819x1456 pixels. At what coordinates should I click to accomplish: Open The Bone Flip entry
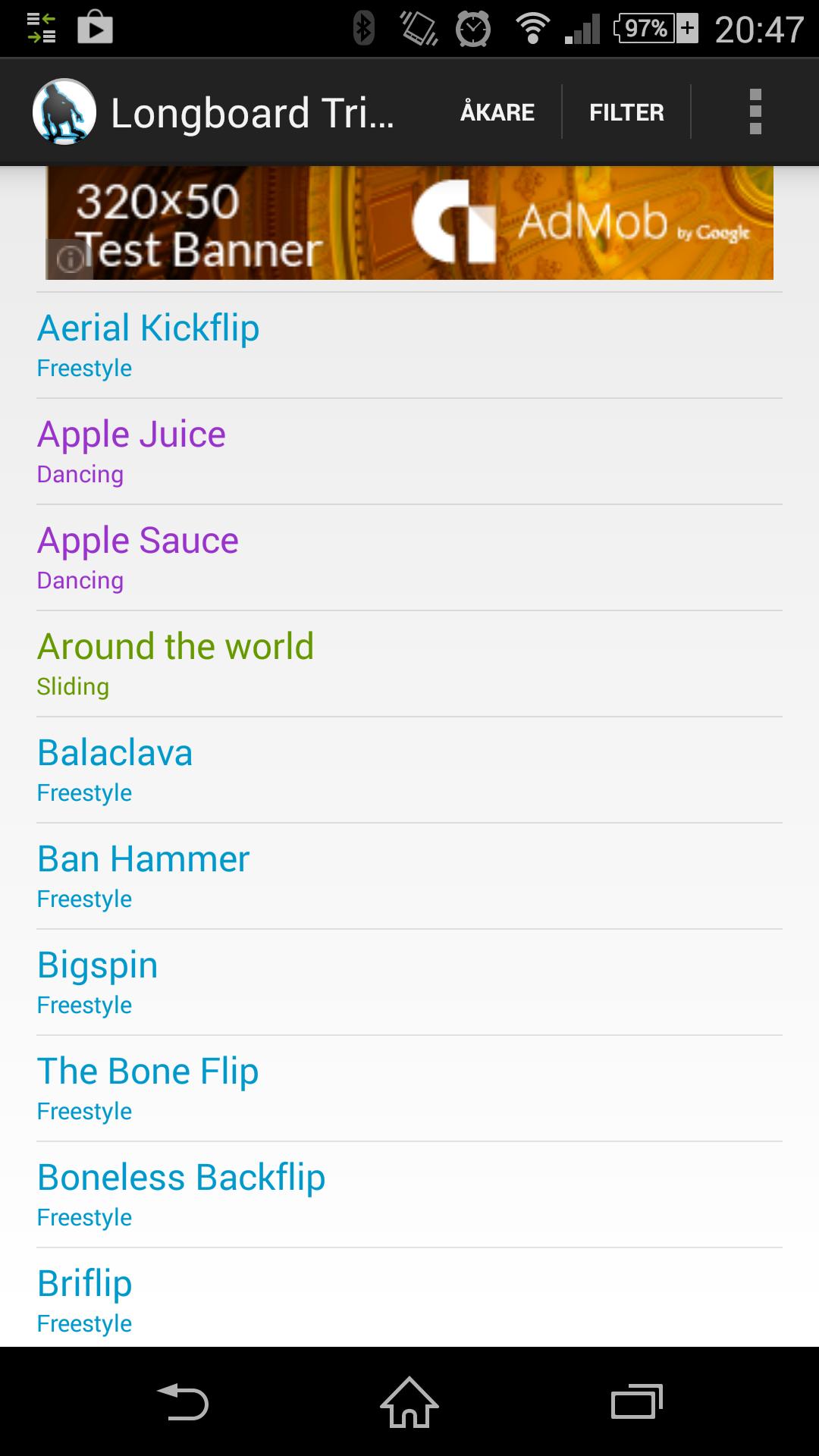(409, 1088)
